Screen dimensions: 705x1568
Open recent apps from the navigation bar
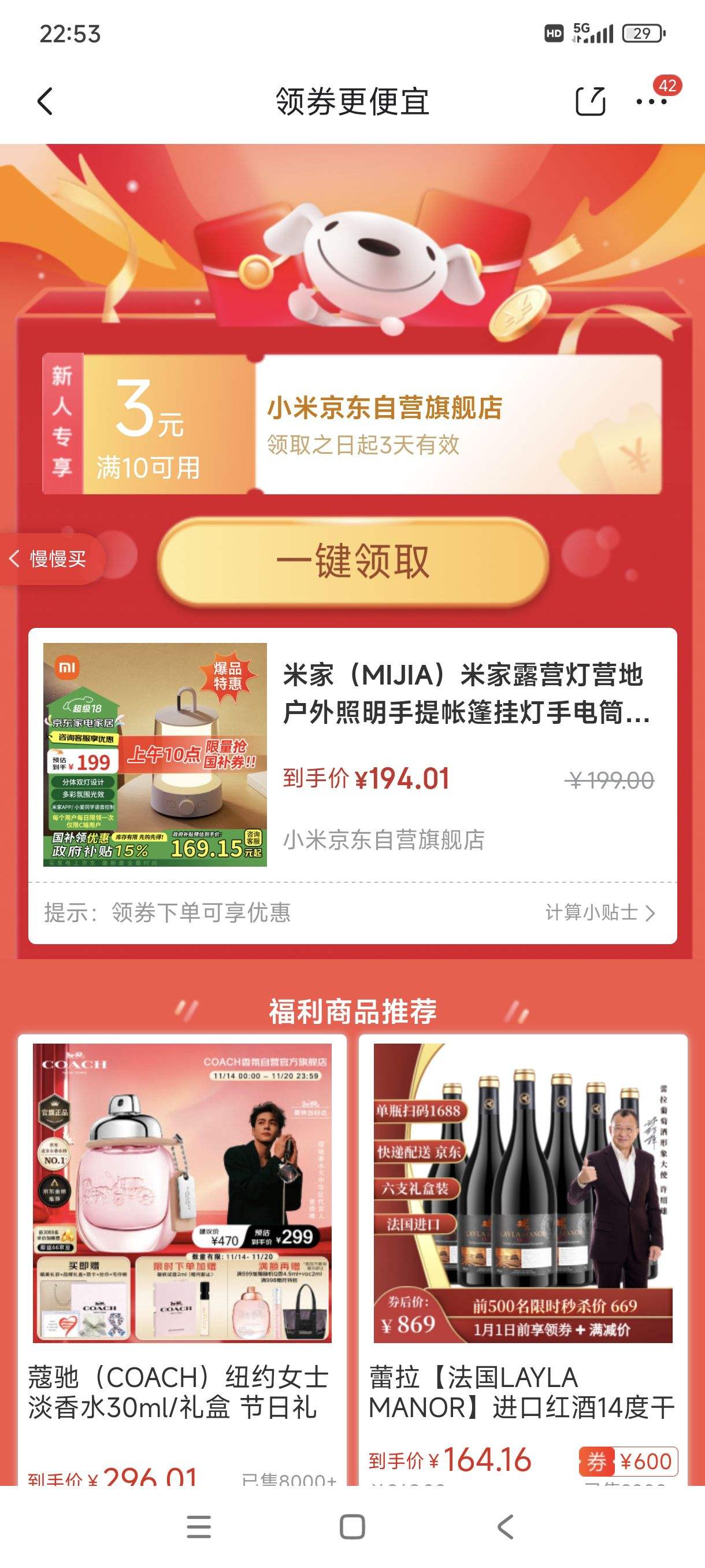pos(199,1526)
